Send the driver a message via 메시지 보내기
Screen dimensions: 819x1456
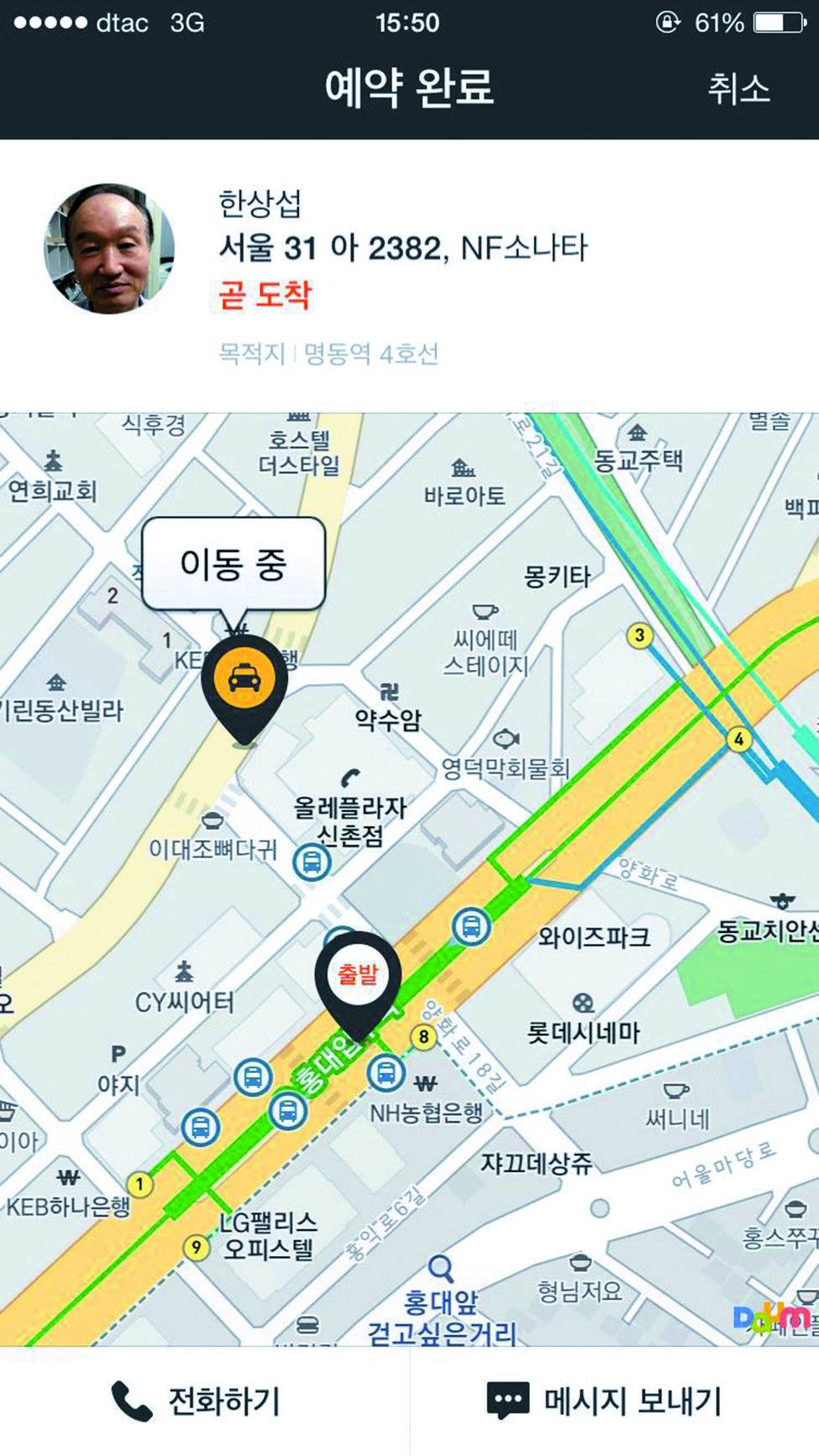coord(606,1401)
